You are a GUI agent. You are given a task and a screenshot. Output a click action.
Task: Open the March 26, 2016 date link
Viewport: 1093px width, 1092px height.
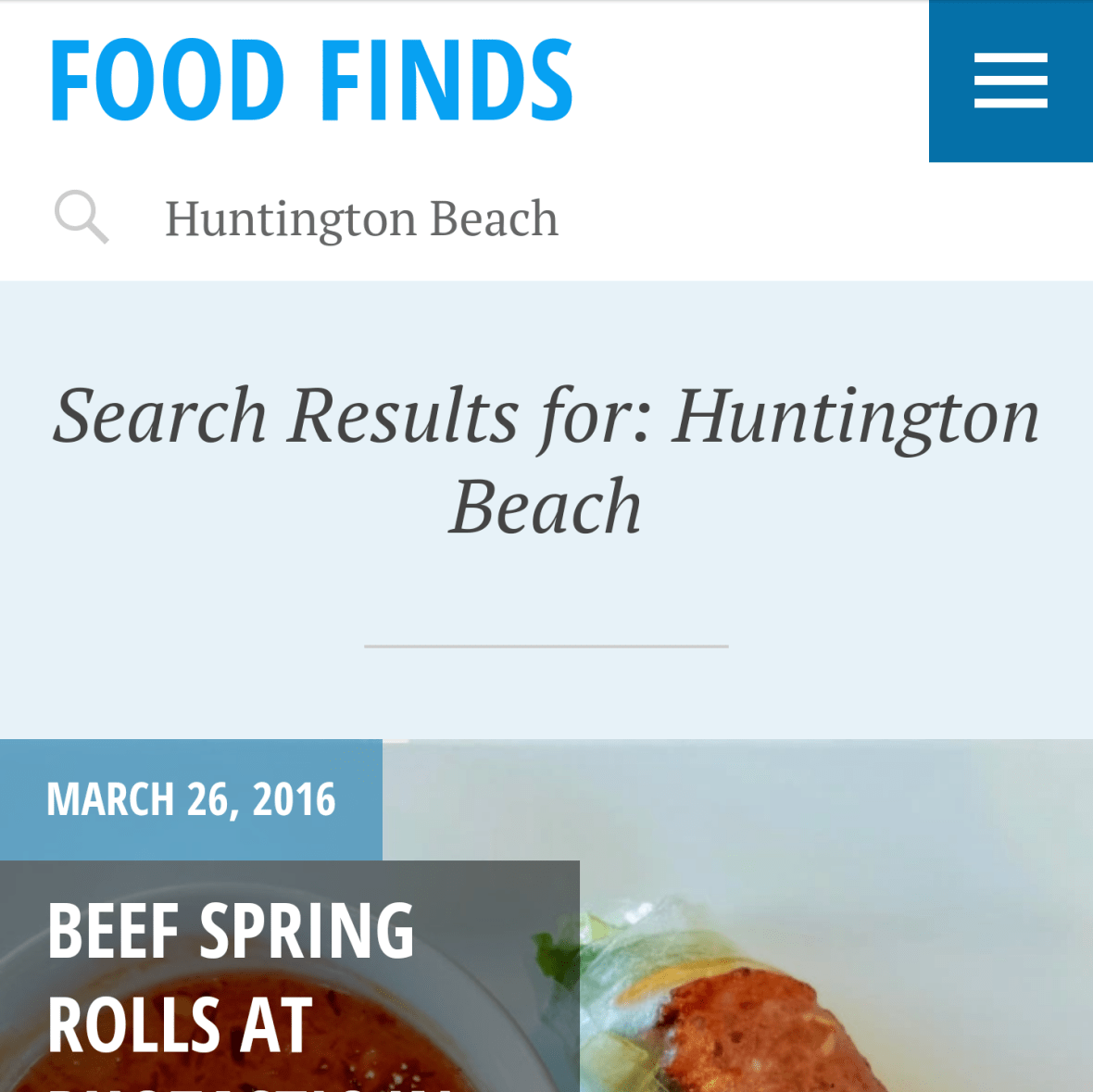coord(191,799)
